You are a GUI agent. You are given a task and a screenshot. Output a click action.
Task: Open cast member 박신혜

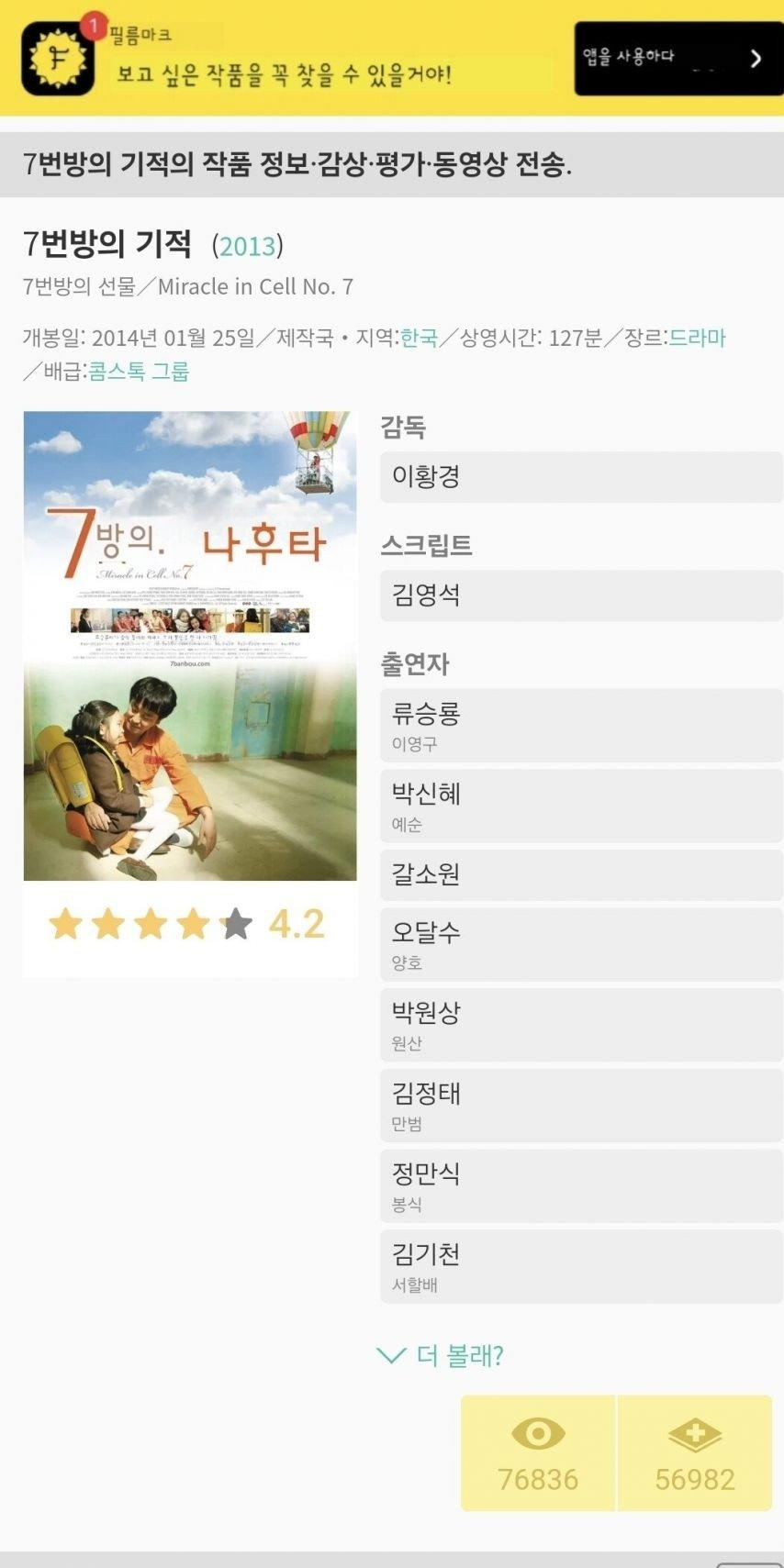pos(580,806)
